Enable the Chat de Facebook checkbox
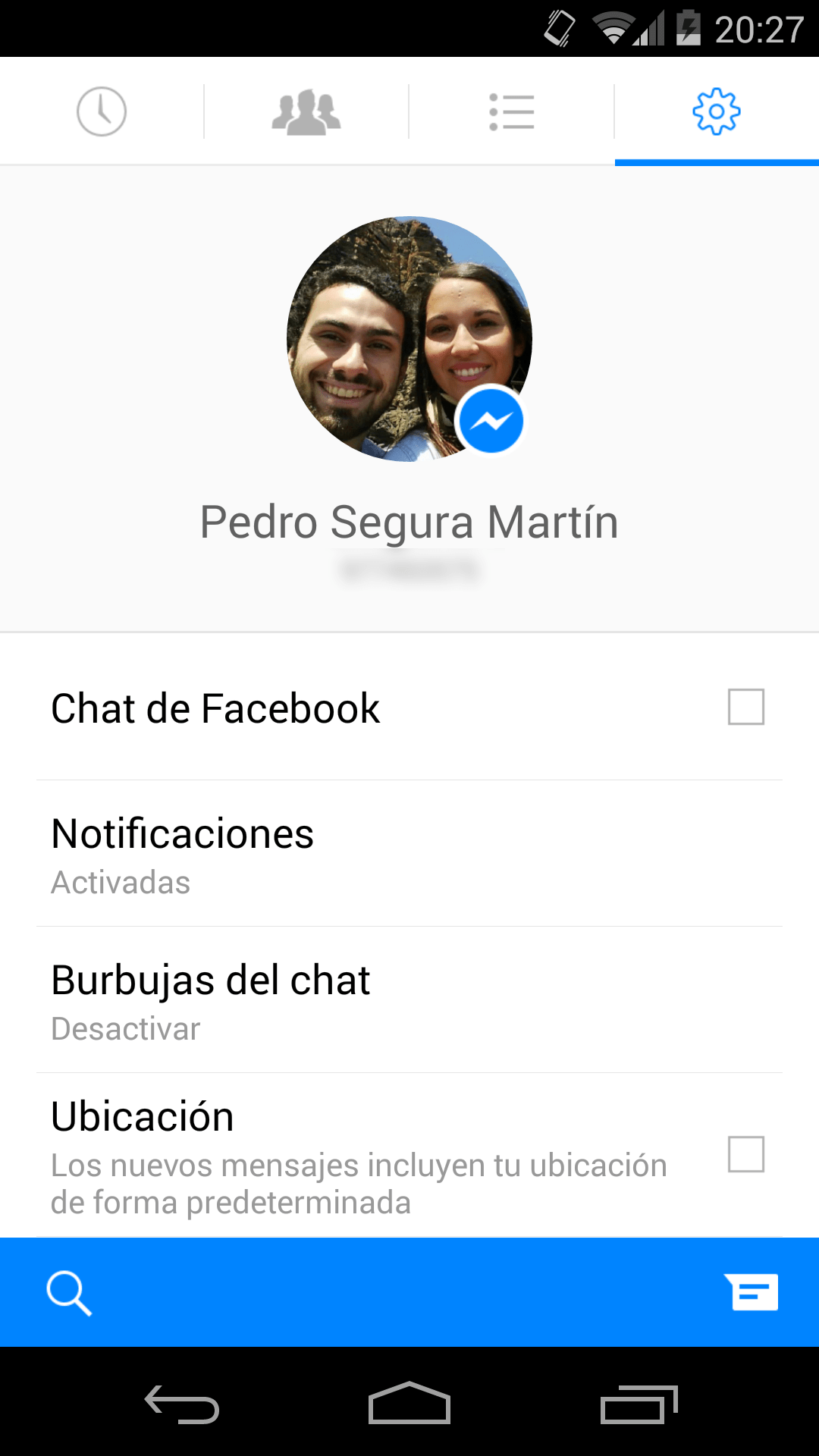 click(746, 707)
